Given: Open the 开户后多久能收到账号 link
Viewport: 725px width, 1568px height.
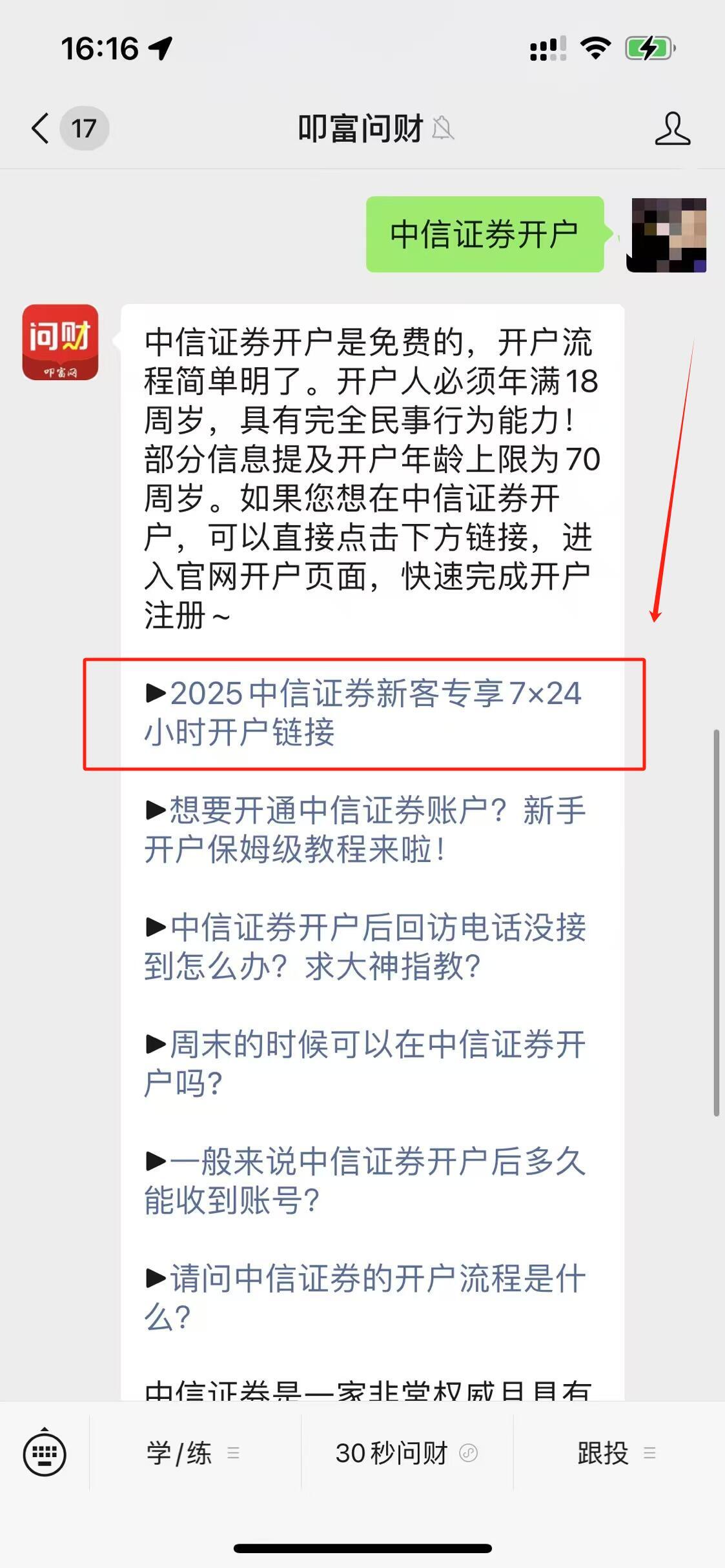Looking at the screenshot, I should tap(364, 1180).
